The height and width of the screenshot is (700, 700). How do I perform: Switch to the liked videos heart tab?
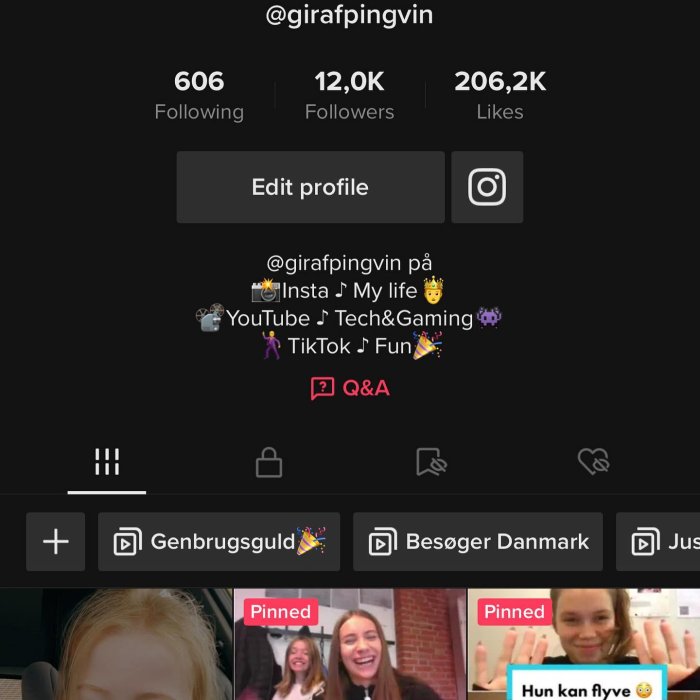point(593,462)
